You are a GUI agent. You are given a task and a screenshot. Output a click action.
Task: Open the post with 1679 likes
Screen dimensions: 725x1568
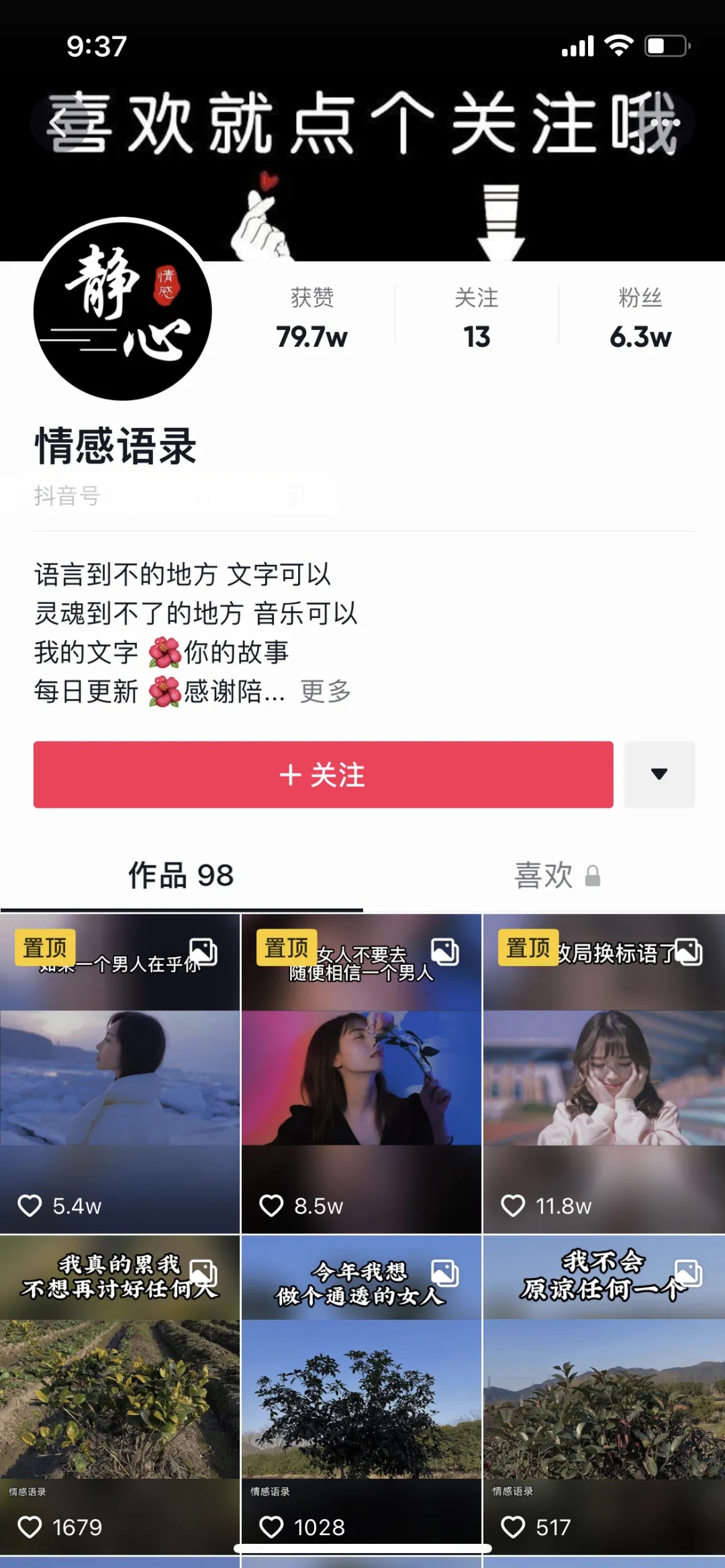tap(120, 1394)
